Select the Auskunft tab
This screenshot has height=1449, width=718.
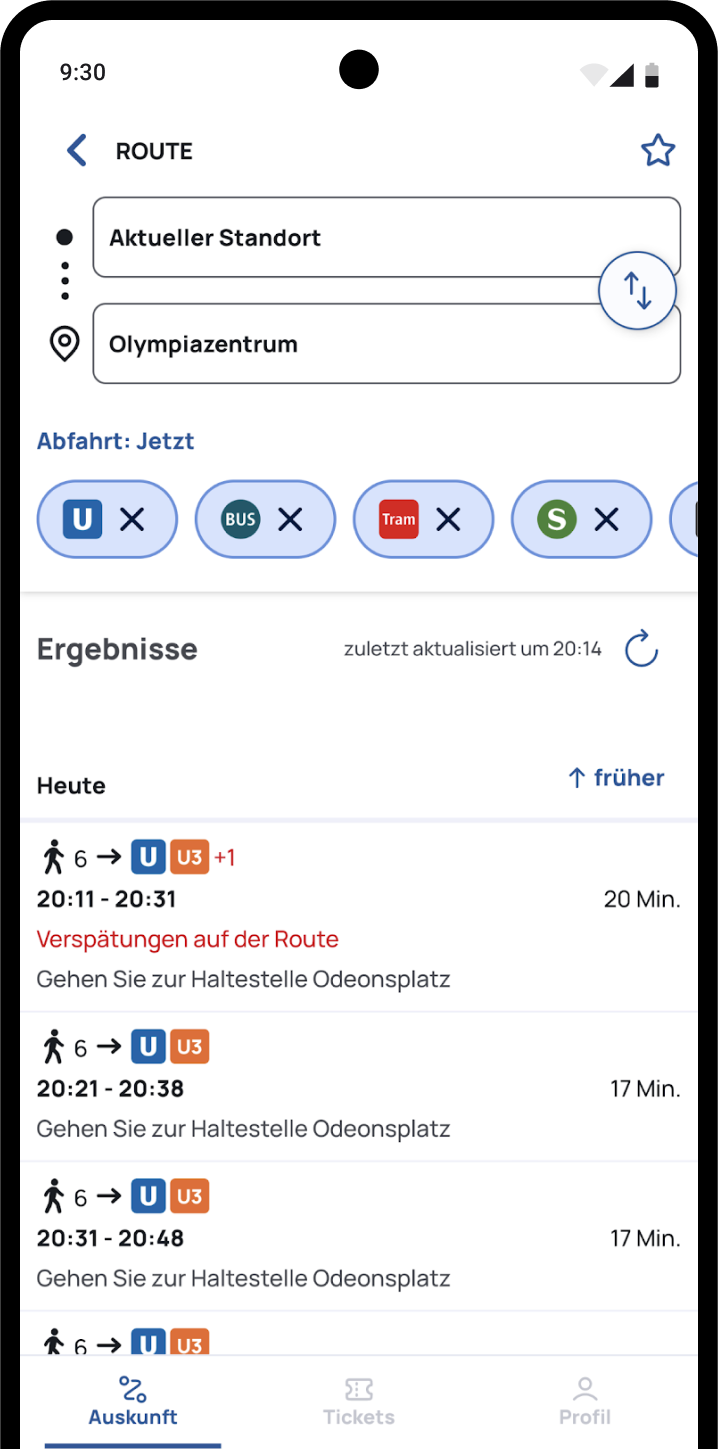133,1401
